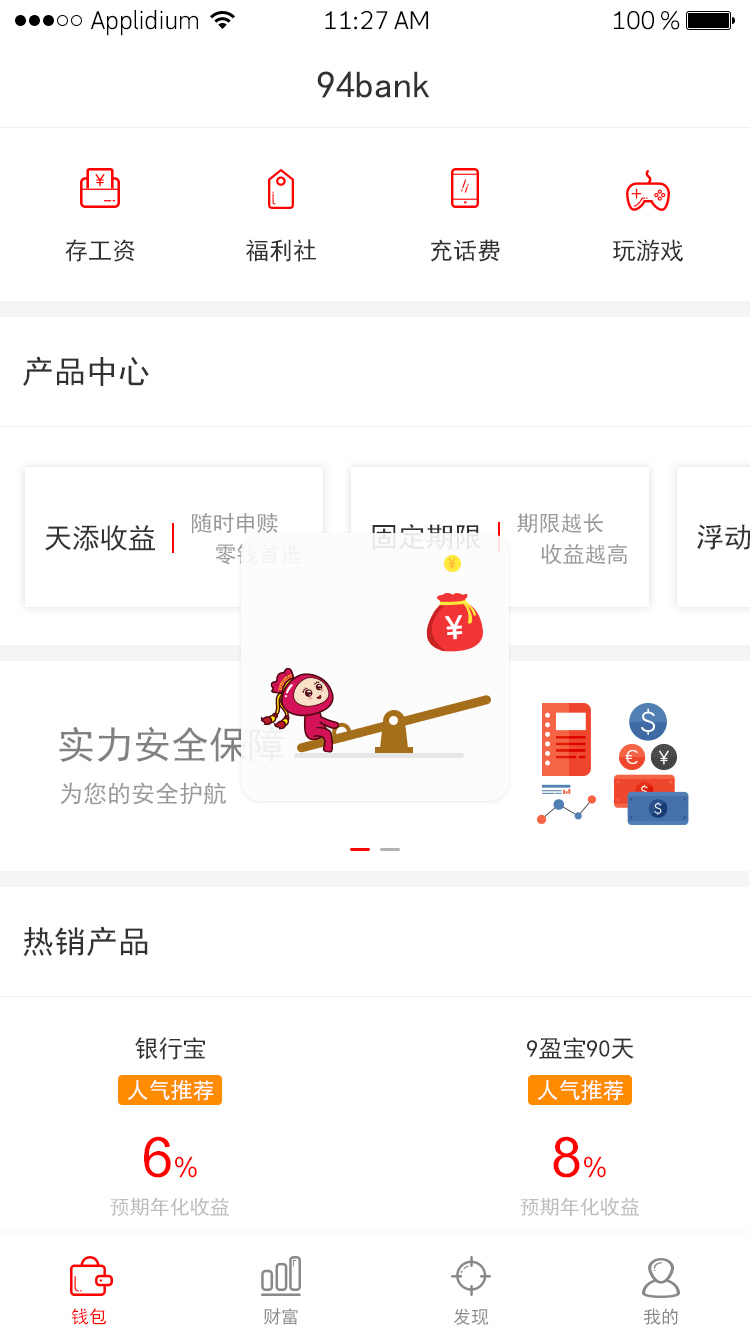This screenshot has width=750, height=1334.
Task: Open the 固定期限 product card
Action: 499,537
